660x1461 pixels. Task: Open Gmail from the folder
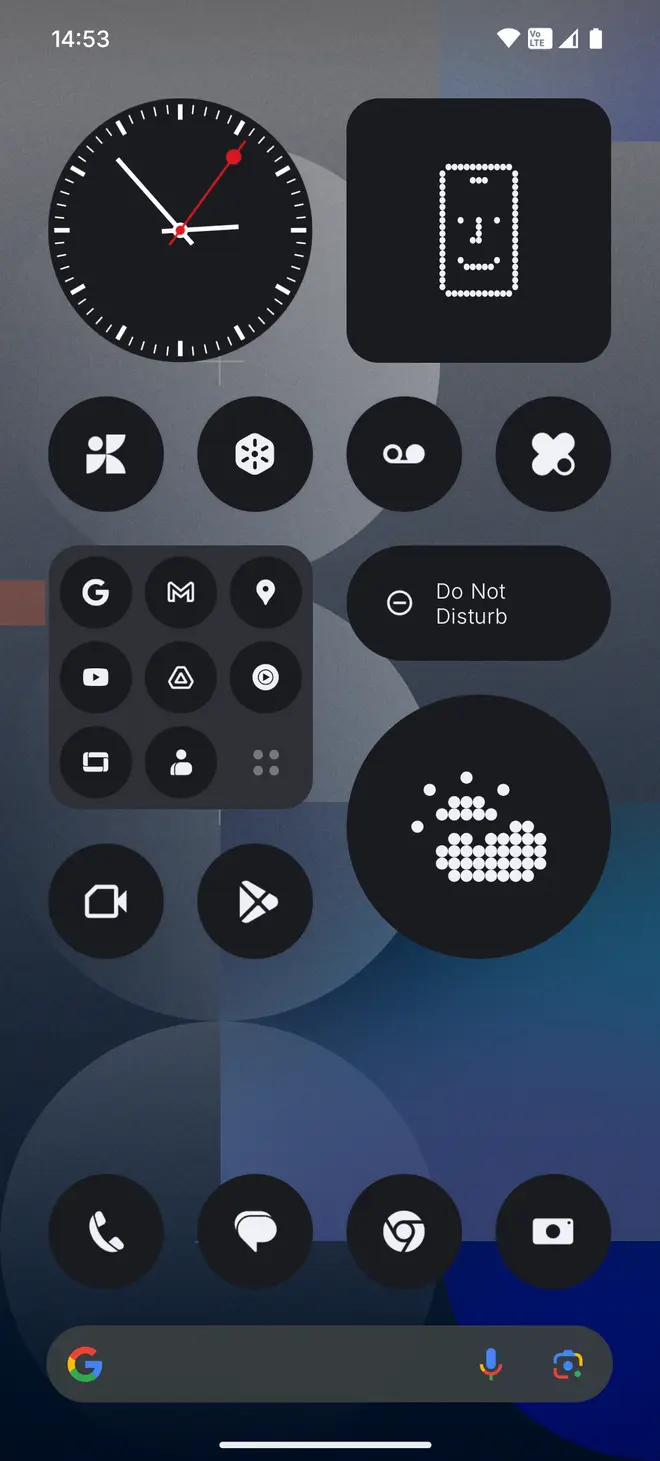pos(181,593)
